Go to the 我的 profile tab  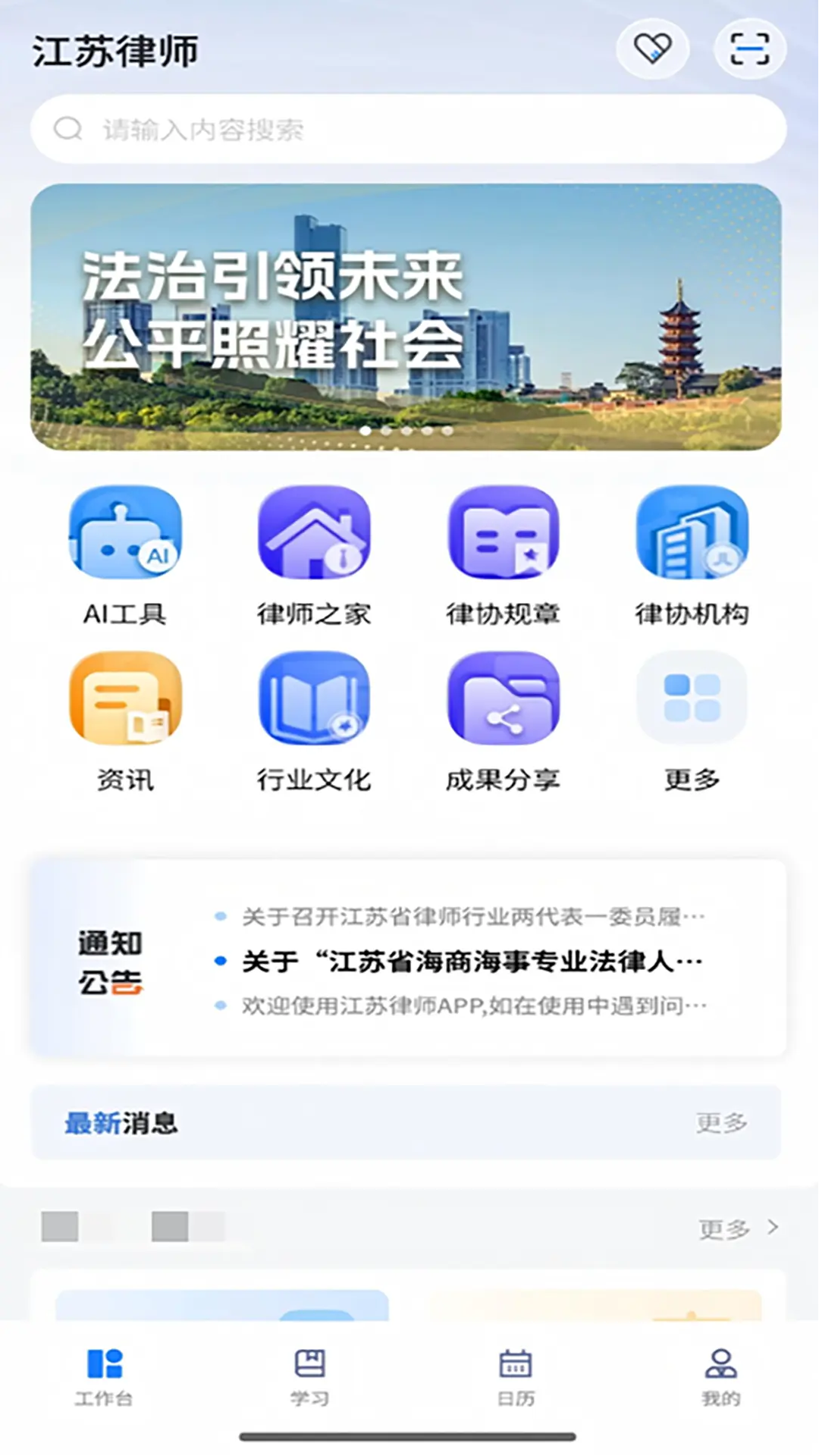pos(719,1376)
